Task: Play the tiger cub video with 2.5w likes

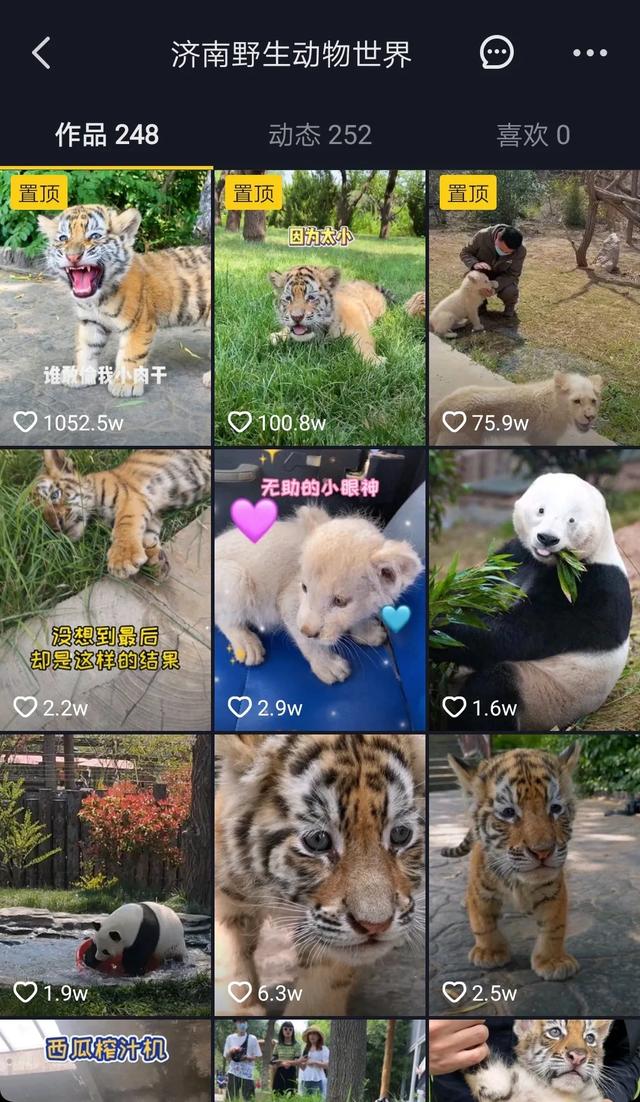Action: 534,875
